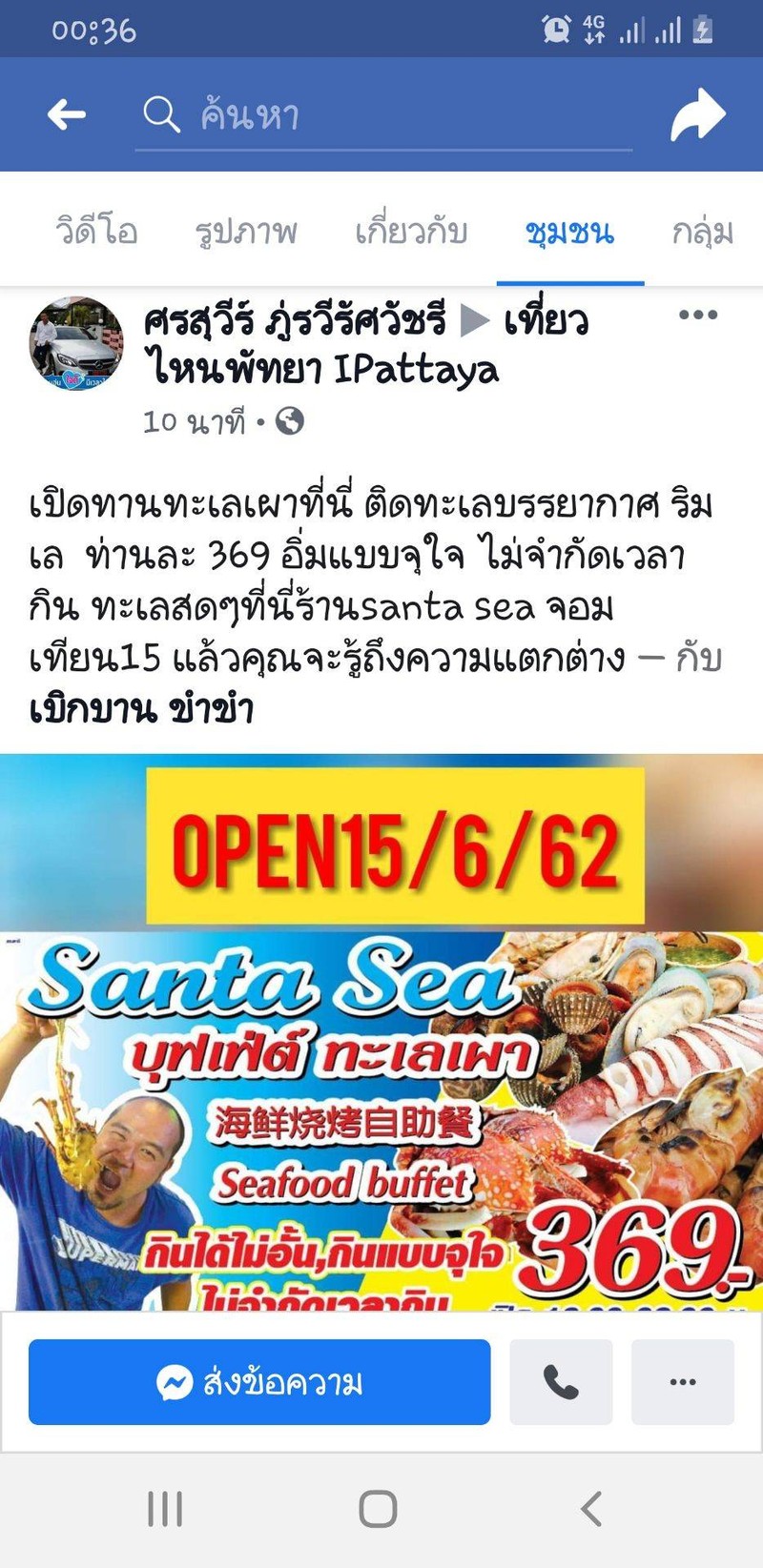Open tagged friend เบิกบาน ขำขำ
Screen dimensions: 763x1568
tap(141, 709)
